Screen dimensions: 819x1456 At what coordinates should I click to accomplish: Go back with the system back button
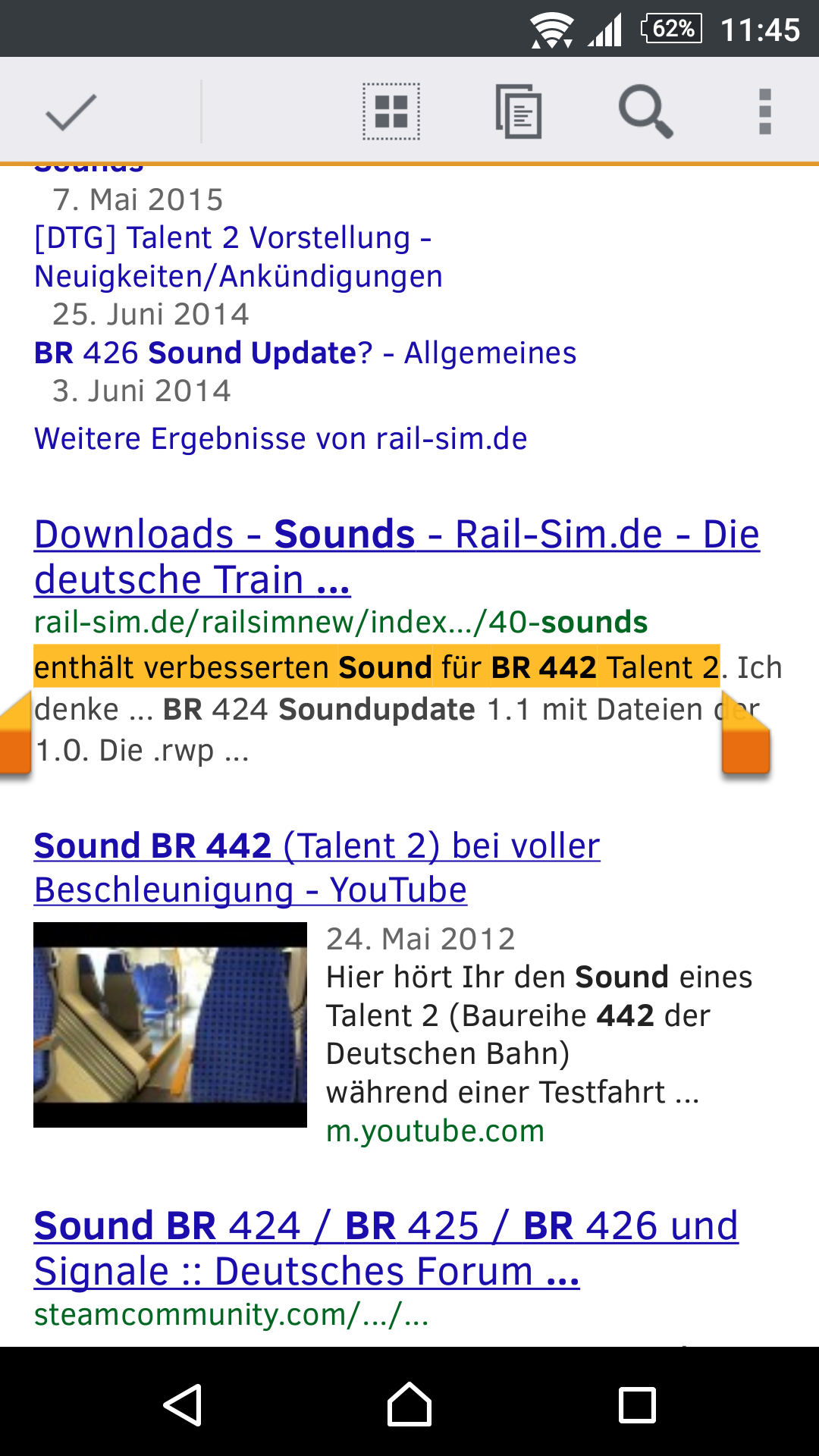coord(183,1404)
